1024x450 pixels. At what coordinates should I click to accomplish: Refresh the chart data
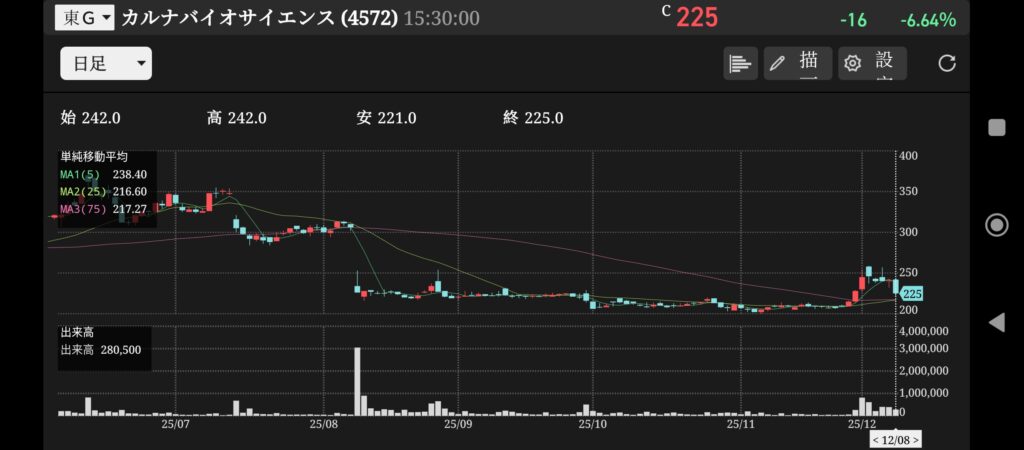[947, 64]
